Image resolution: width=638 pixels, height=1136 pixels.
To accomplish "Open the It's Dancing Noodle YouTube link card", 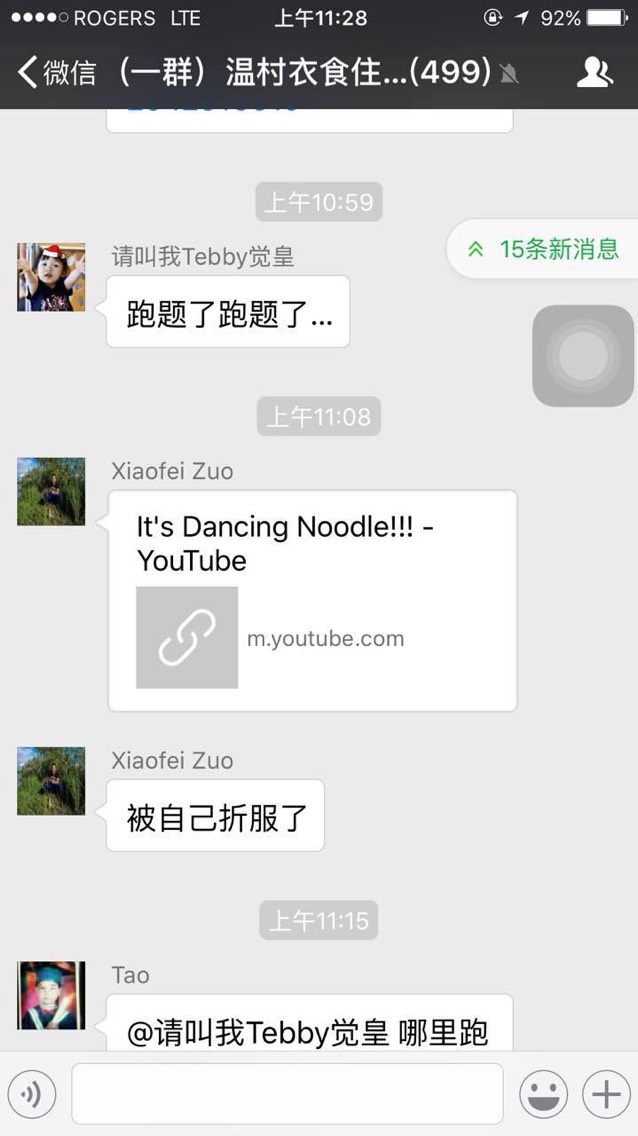I will [x=312, y=600].
